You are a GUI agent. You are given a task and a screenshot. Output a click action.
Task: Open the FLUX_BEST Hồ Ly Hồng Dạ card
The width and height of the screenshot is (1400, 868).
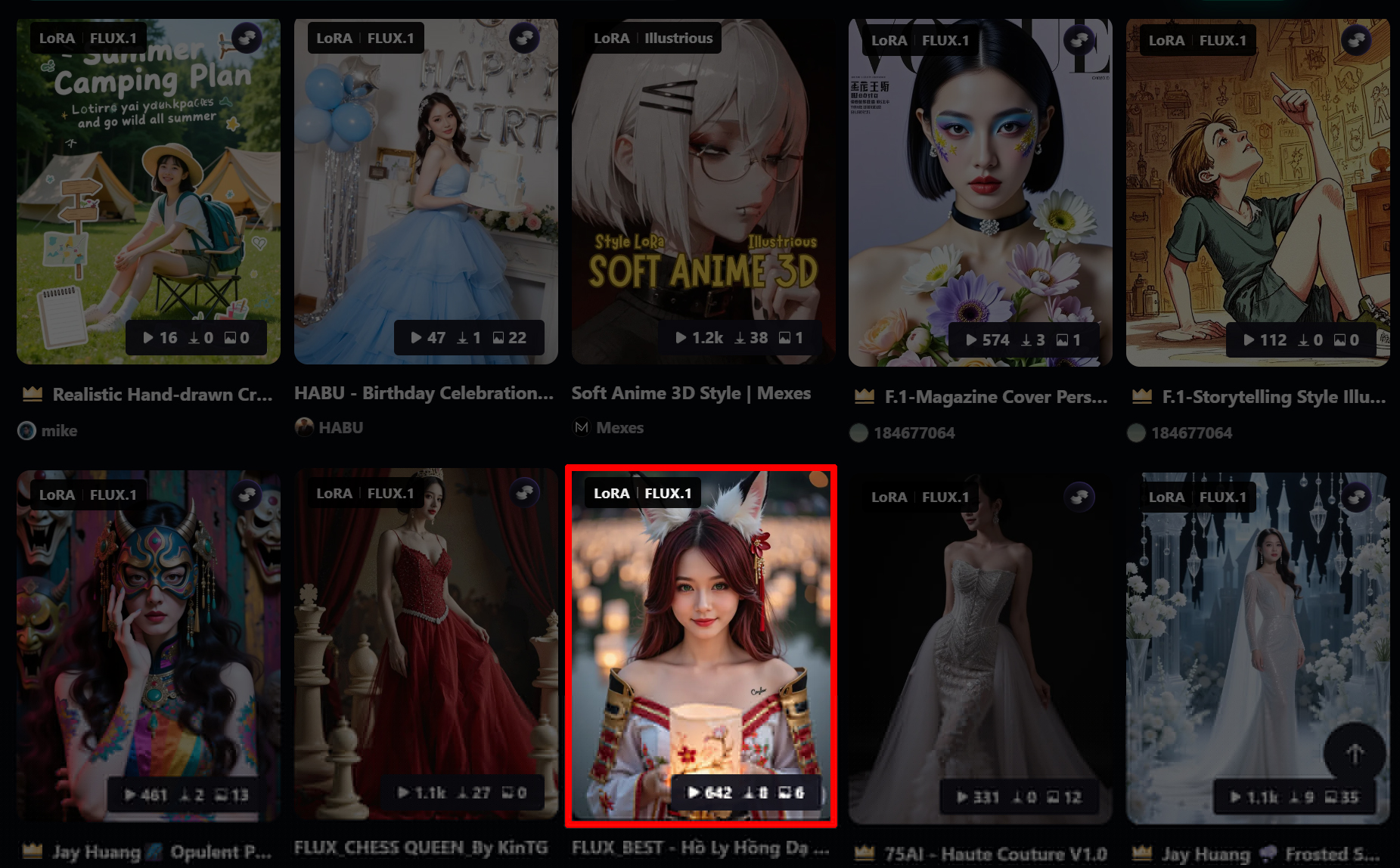click(701, 645)
